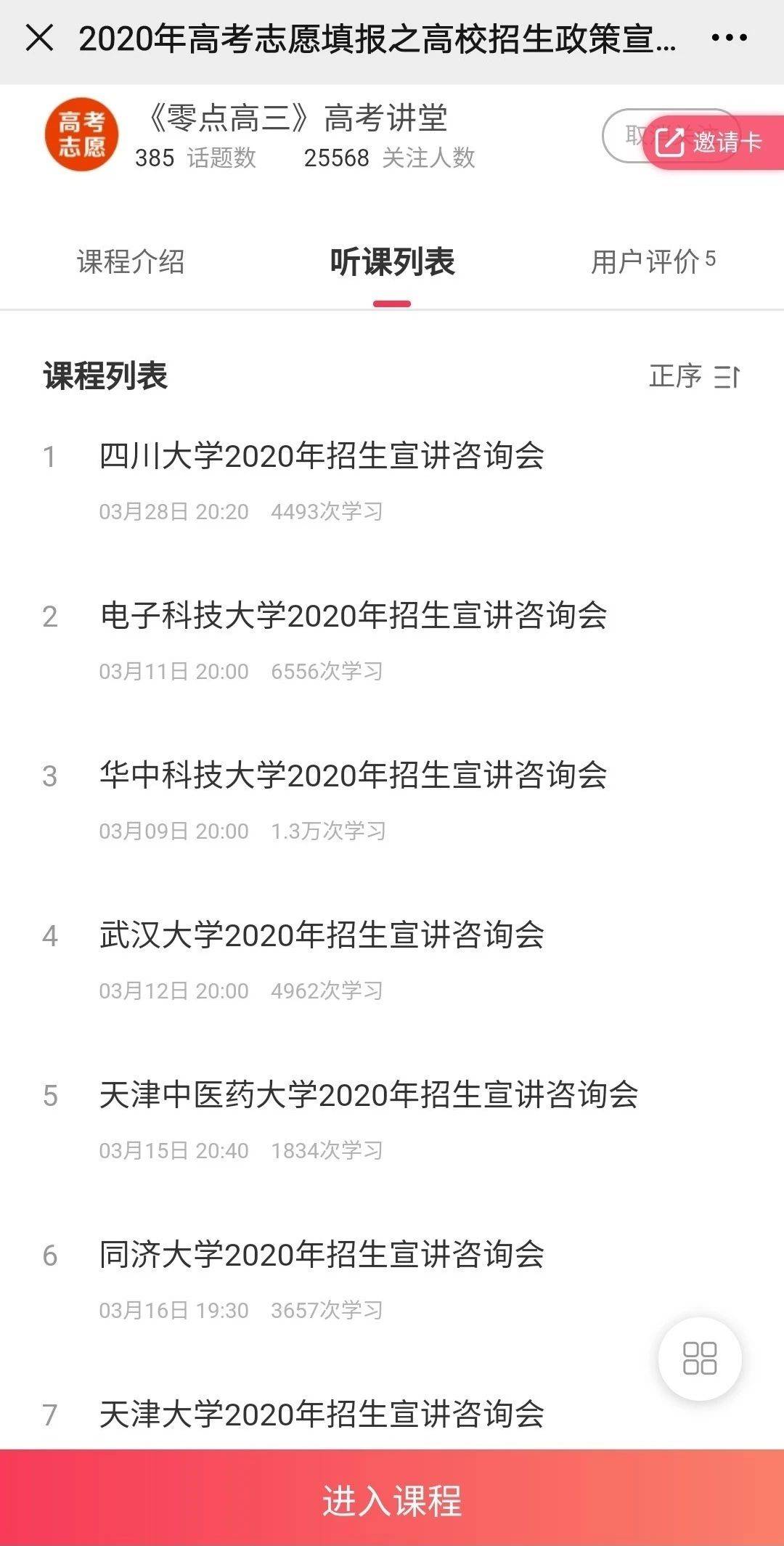Image resolution: width=784 pixels, height=1546 pixels.
Task: Tap 进入课程 to enter the course
Action: (392, 1500)
